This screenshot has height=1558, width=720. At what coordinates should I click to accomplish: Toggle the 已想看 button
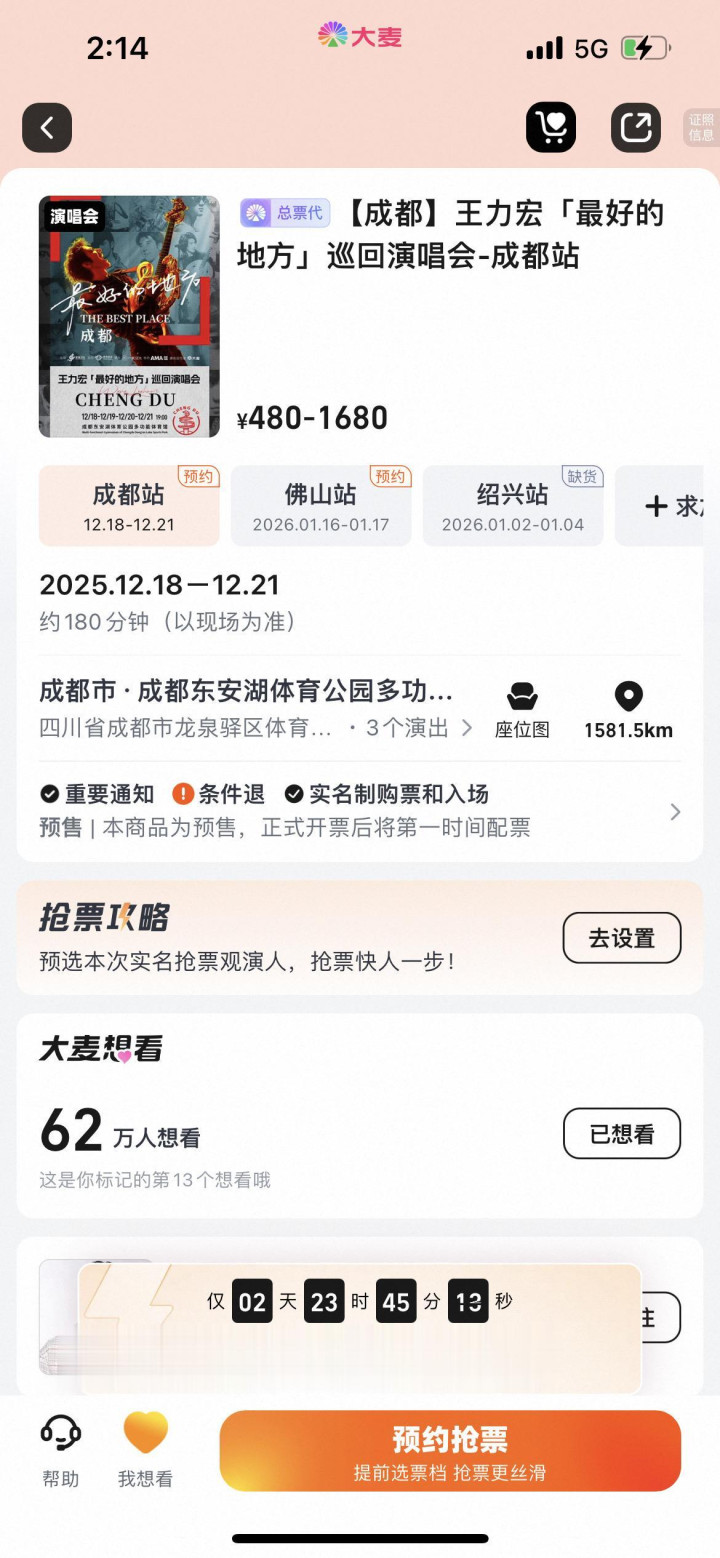(621, 1134)
